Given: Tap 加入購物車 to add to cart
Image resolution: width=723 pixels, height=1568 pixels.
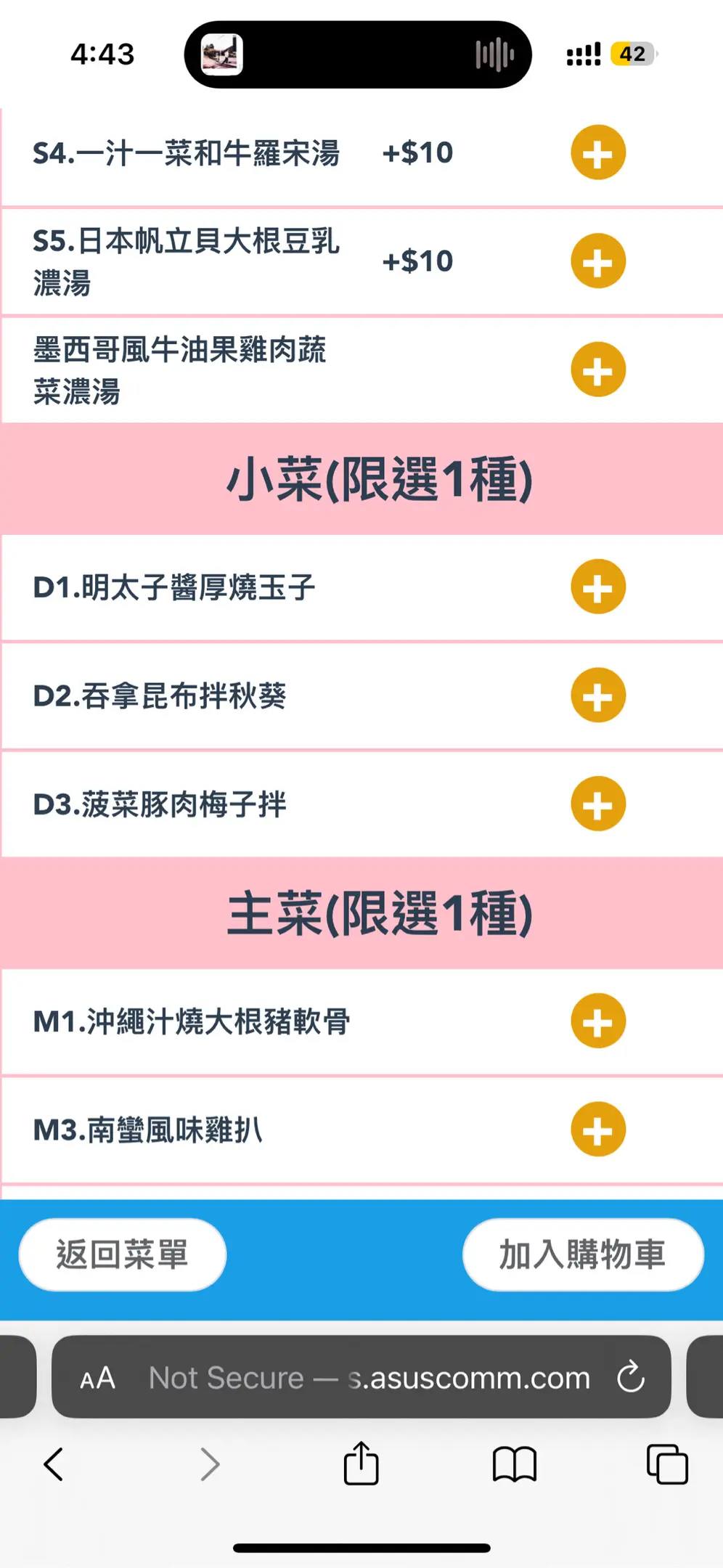Looking at the screenshot, I should [583, 1254].
